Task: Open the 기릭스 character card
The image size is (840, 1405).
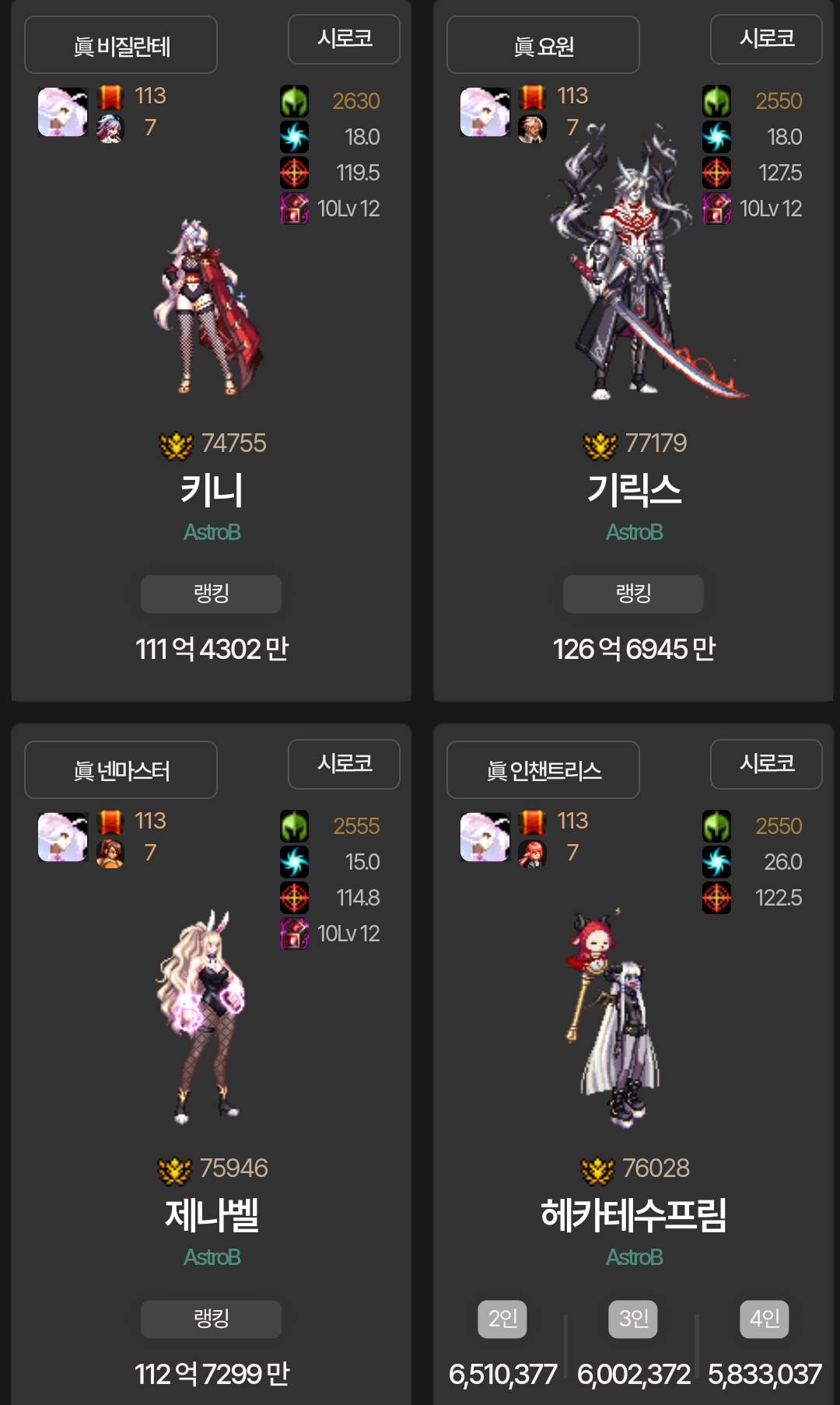Action: (633, 489)
